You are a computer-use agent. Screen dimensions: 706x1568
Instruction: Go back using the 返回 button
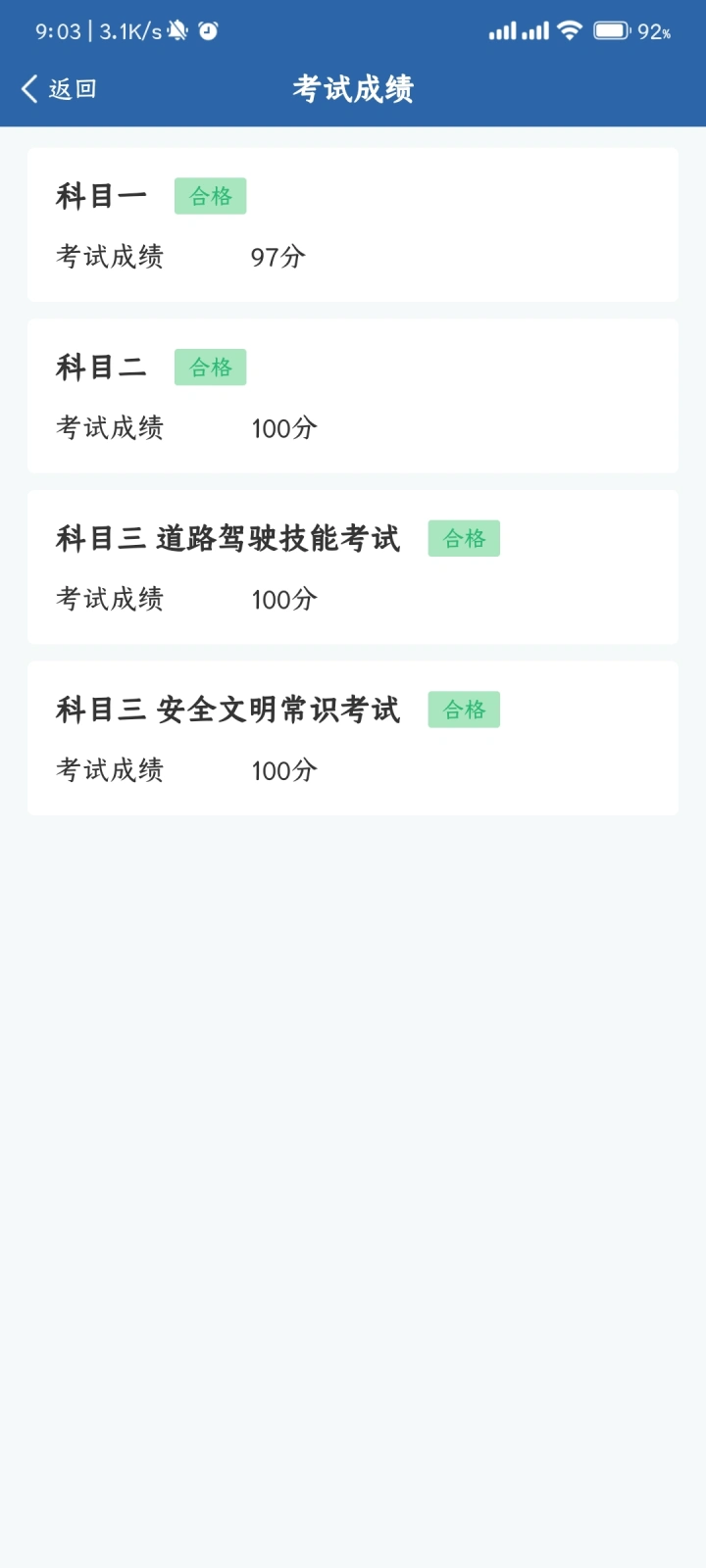coord(59,89)
